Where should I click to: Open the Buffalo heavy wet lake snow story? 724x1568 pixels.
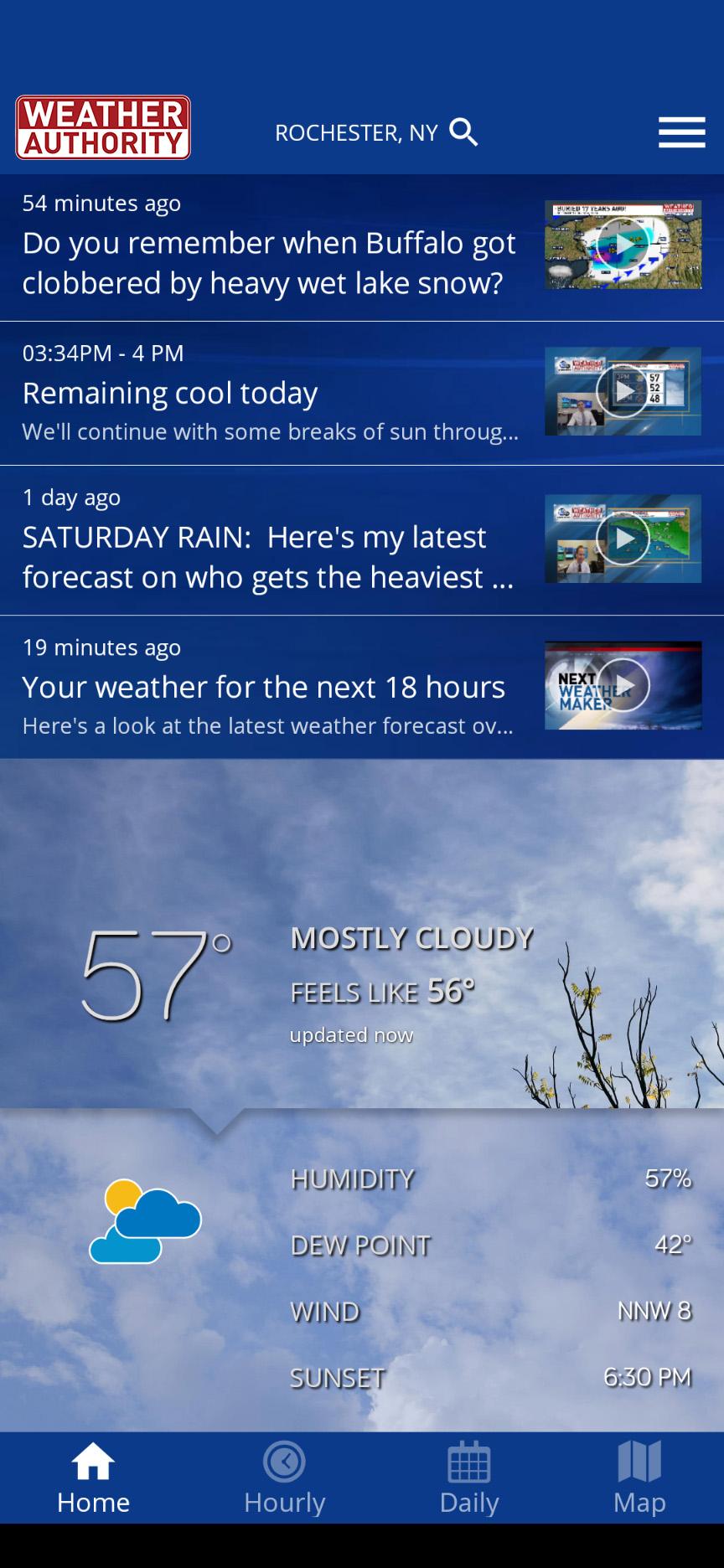[x=362, y=248]
